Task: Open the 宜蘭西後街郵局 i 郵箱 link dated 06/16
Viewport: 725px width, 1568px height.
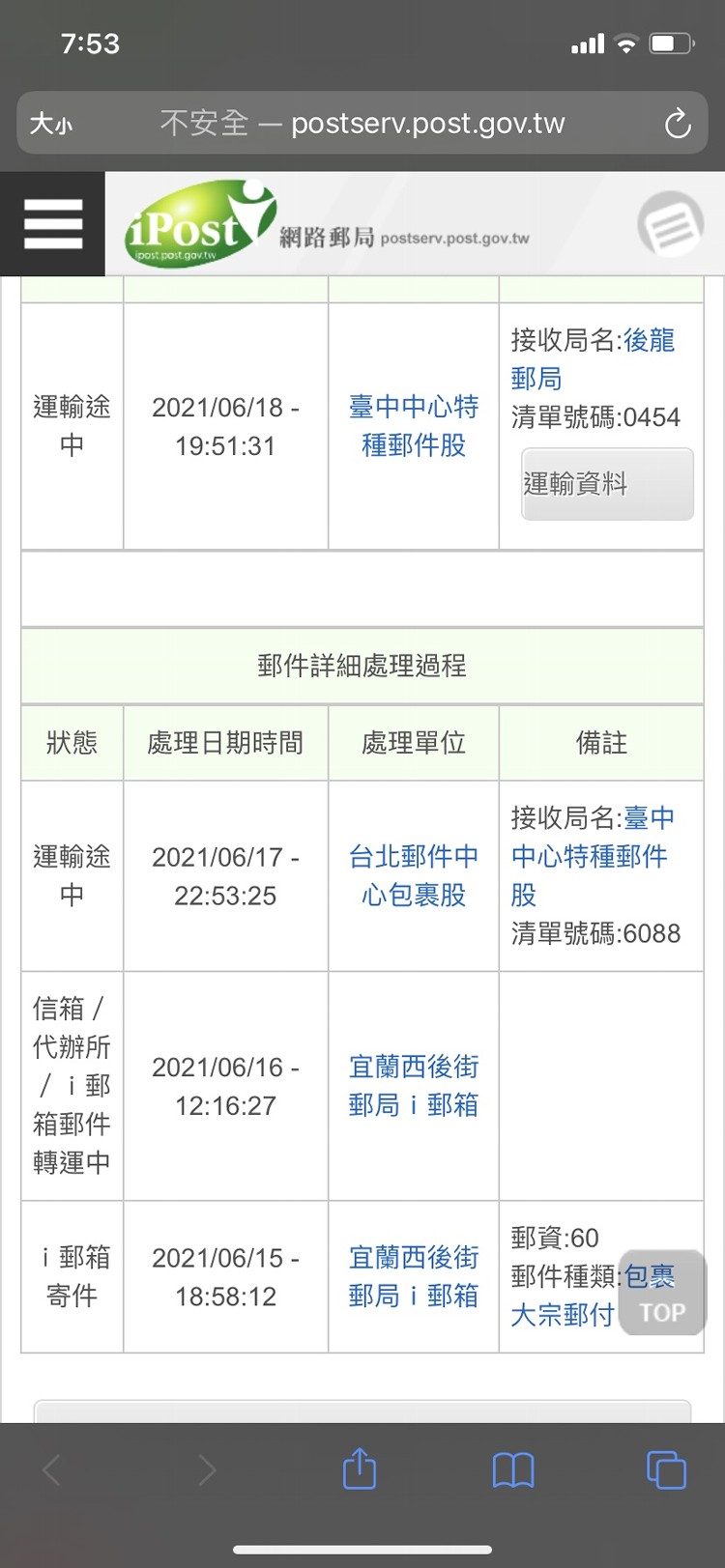Action: point(414,1086)
